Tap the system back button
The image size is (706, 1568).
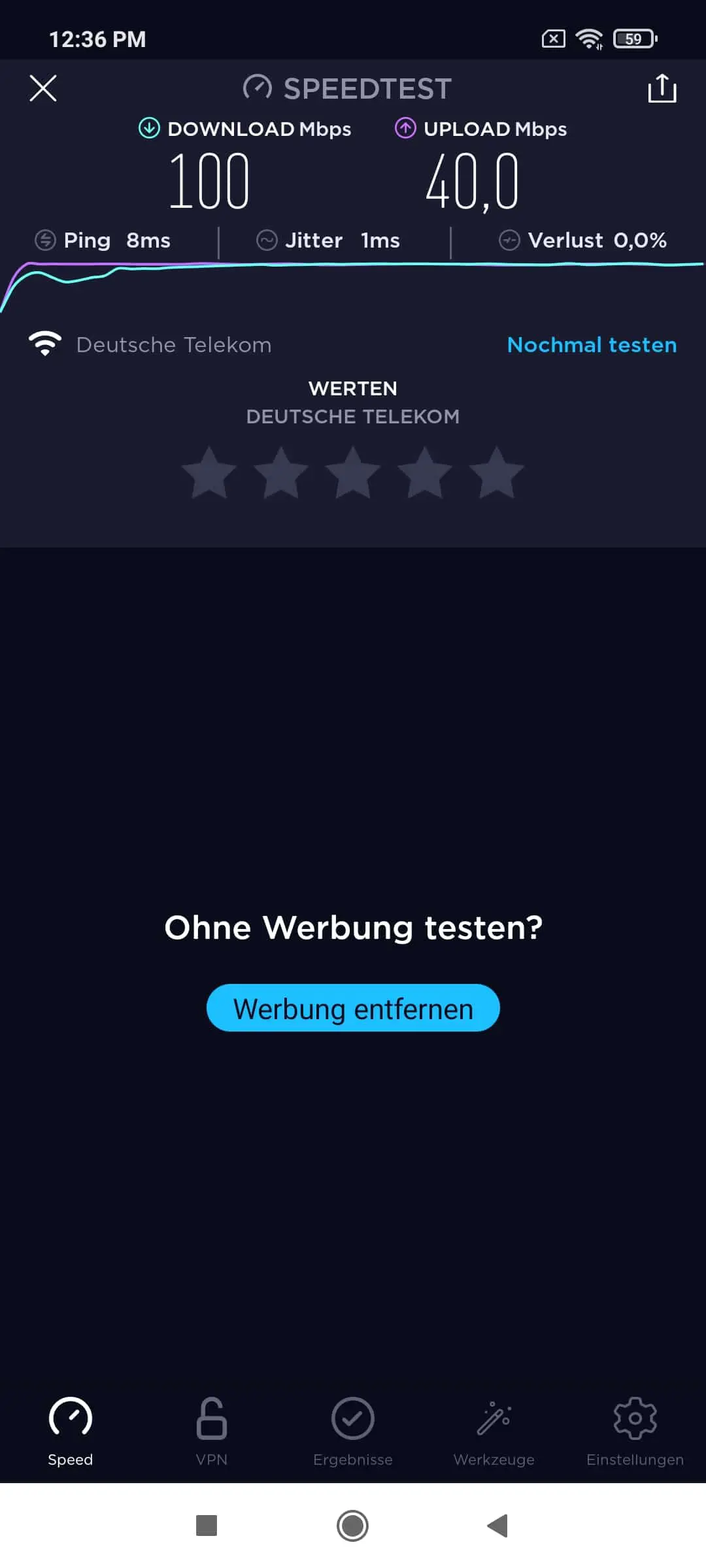coord(497,1526)
